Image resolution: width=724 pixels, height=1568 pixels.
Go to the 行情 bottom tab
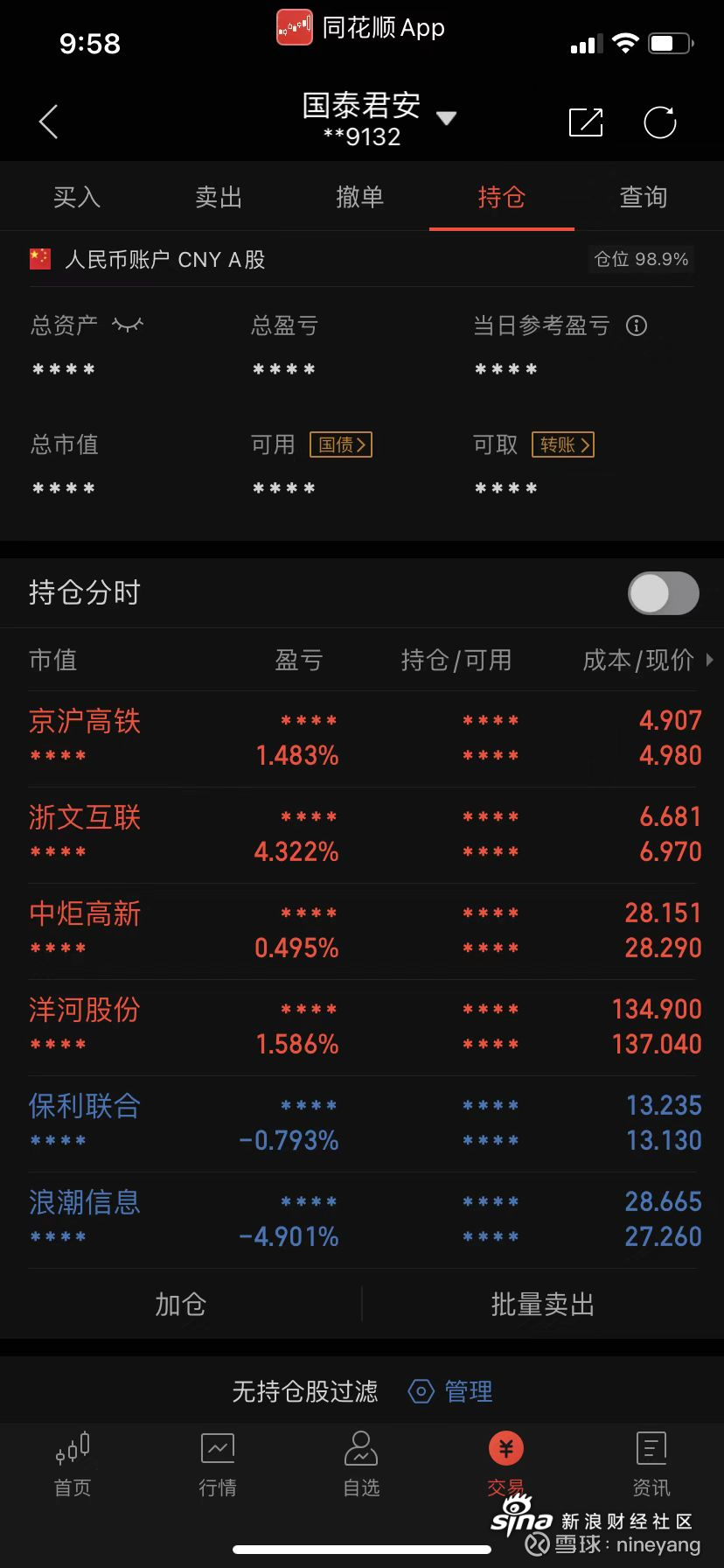click(218, 1465)
